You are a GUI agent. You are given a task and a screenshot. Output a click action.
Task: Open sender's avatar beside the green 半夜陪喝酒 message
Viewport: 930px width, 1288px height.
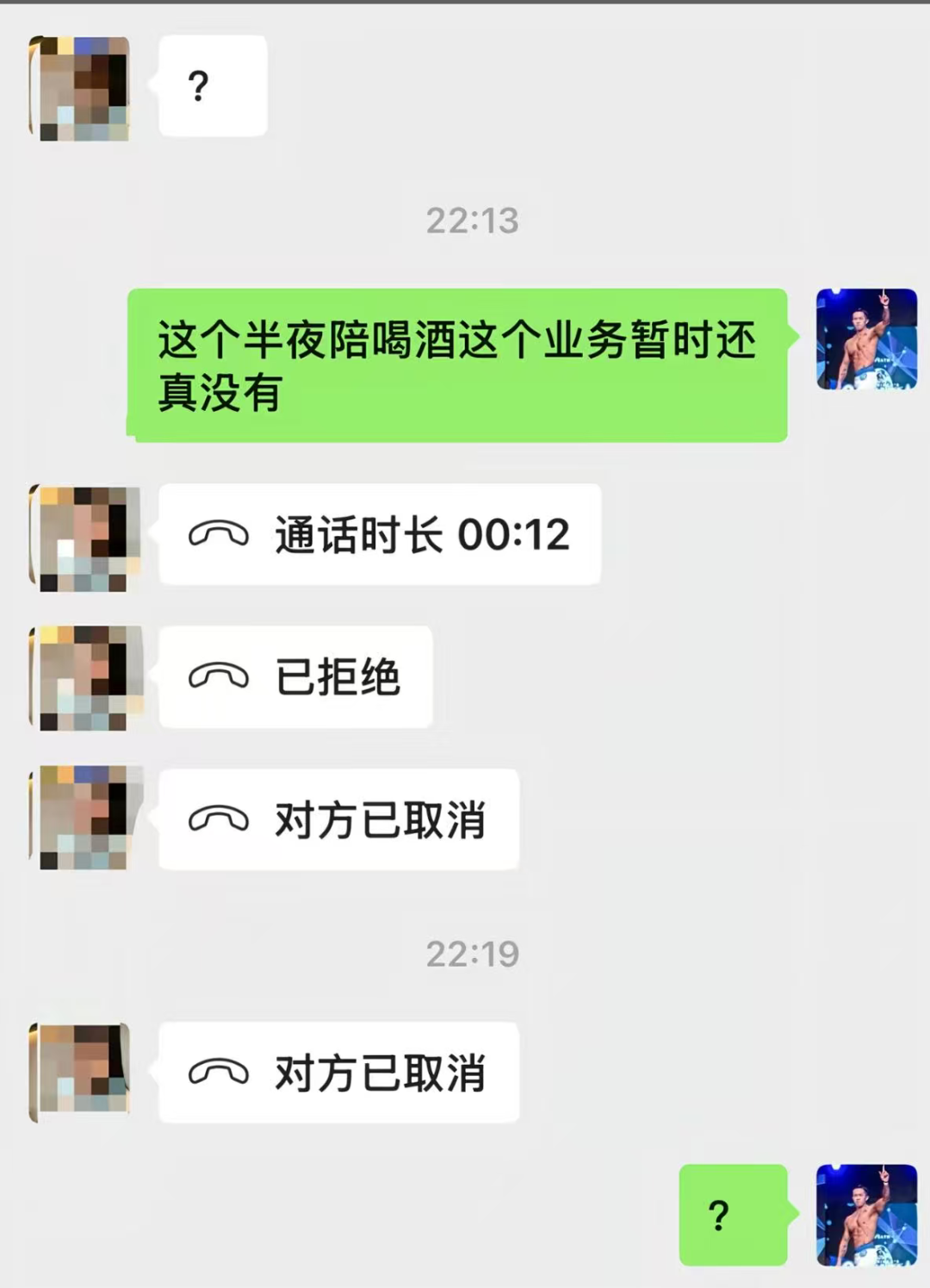(866, 339)
